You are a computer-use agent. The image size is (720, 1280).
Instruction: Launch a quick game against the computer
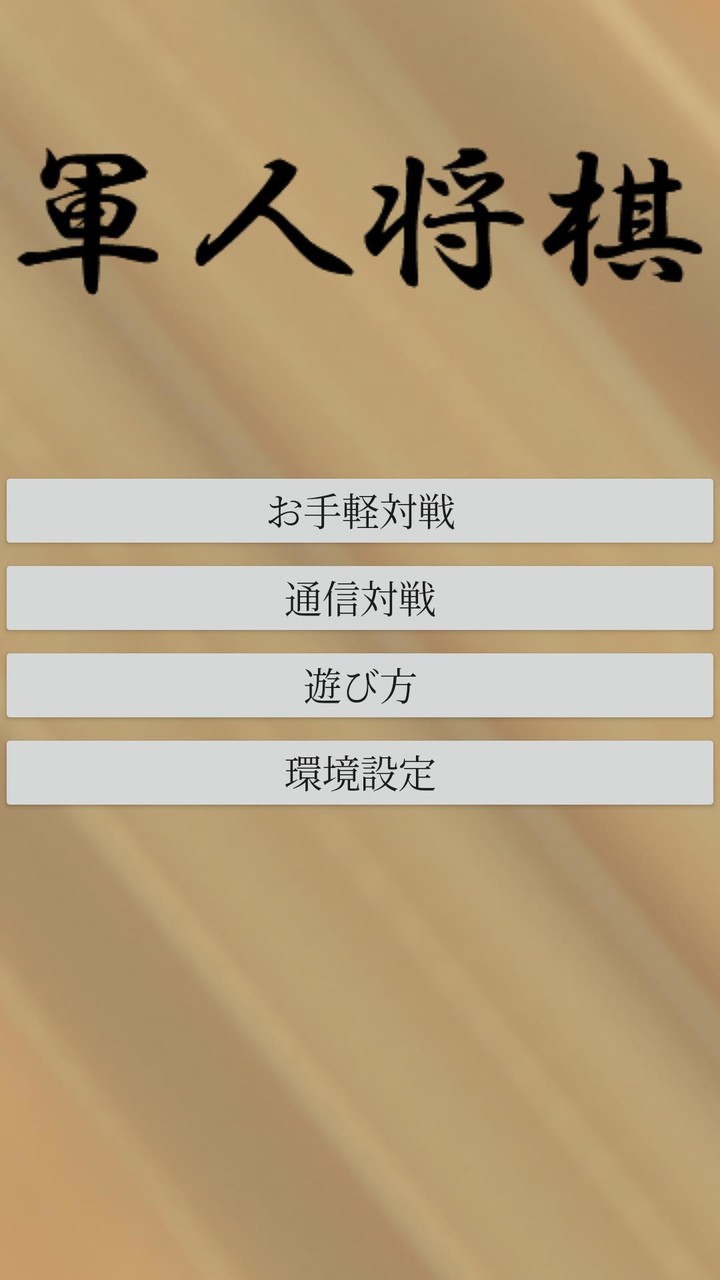click(x=360, y=510)
